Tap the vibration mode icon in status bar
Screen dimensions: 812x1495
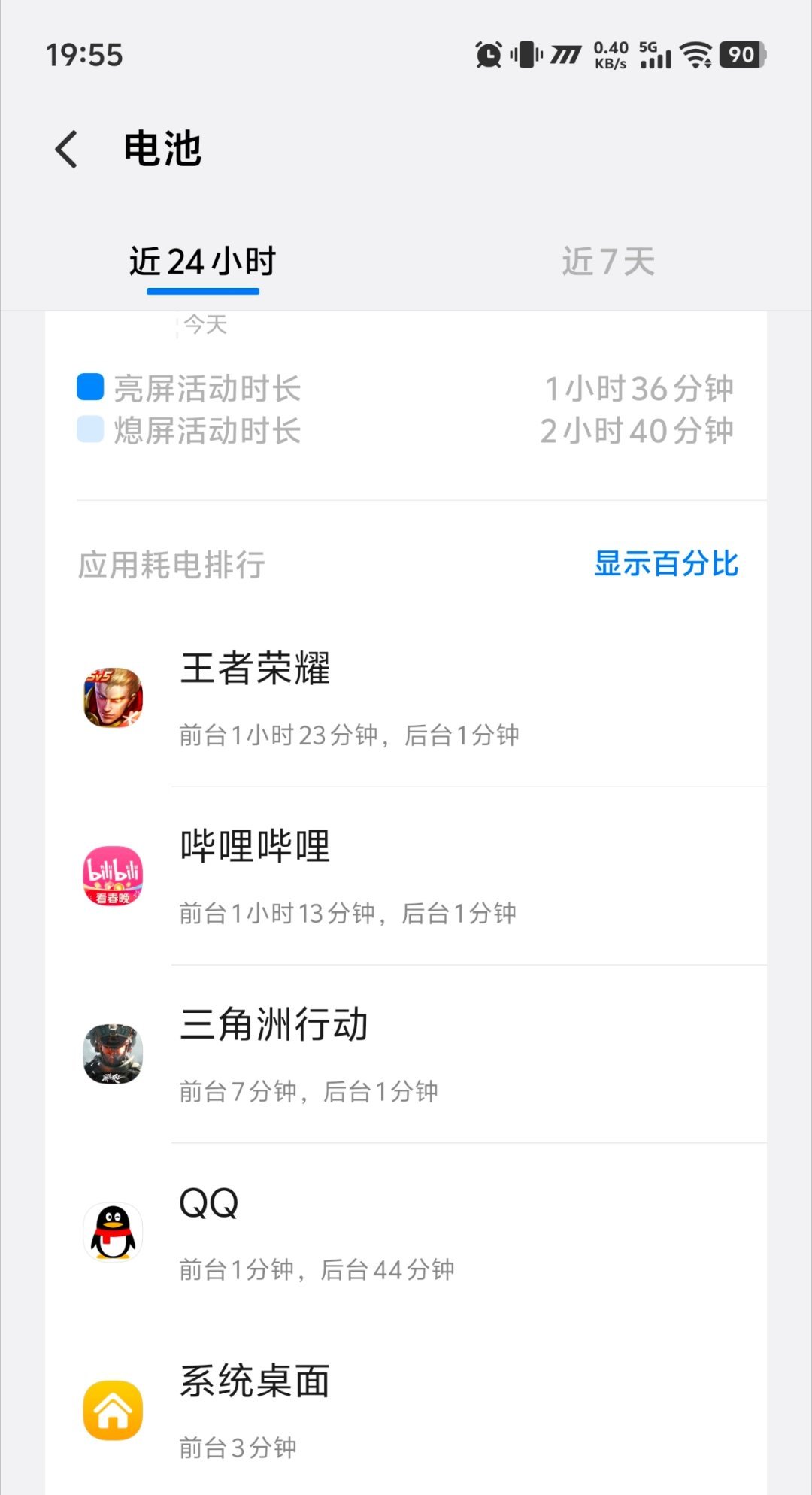click(523, 55)
